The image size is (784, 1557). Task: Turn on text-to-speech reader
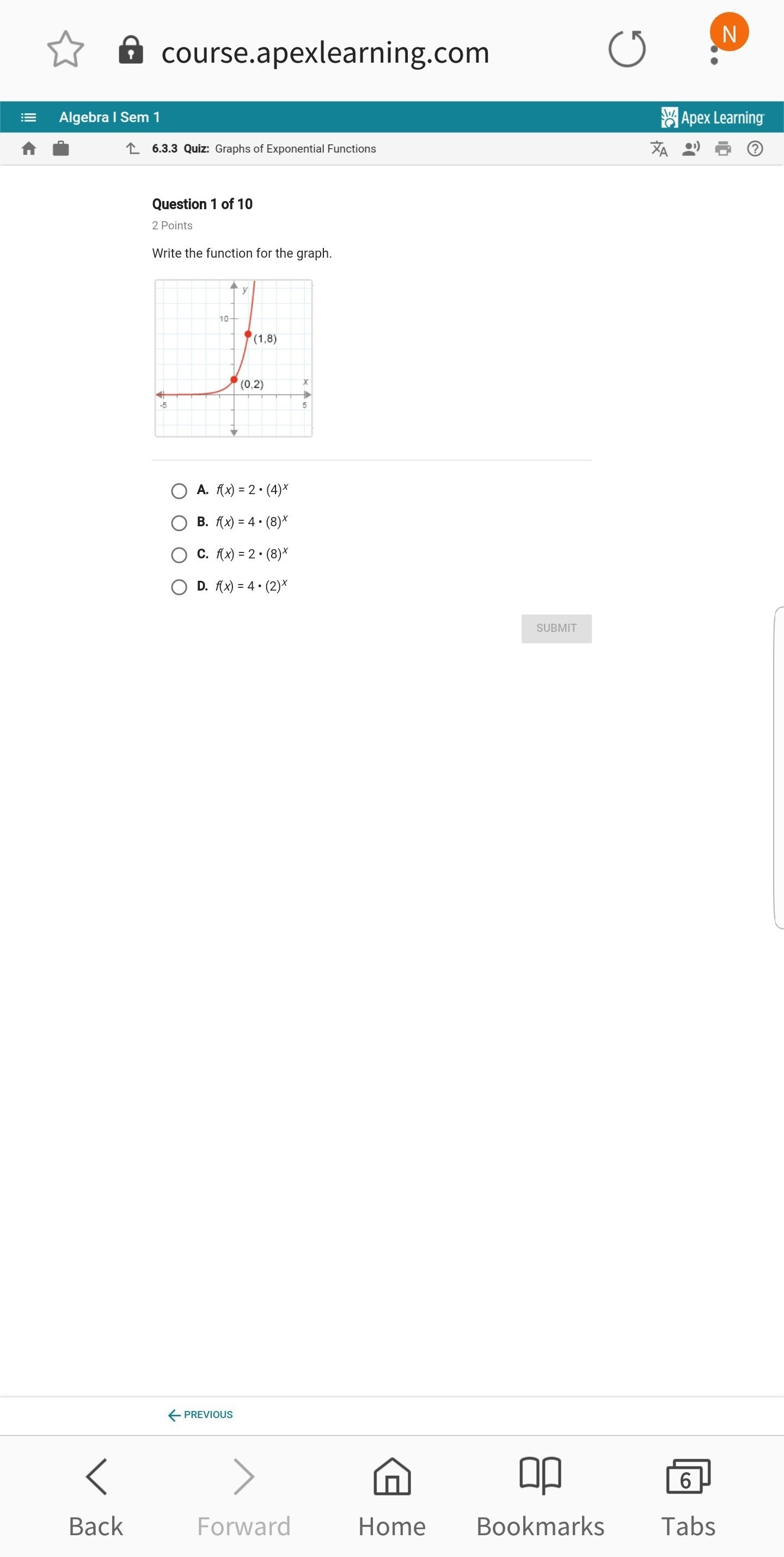point(690,149)
